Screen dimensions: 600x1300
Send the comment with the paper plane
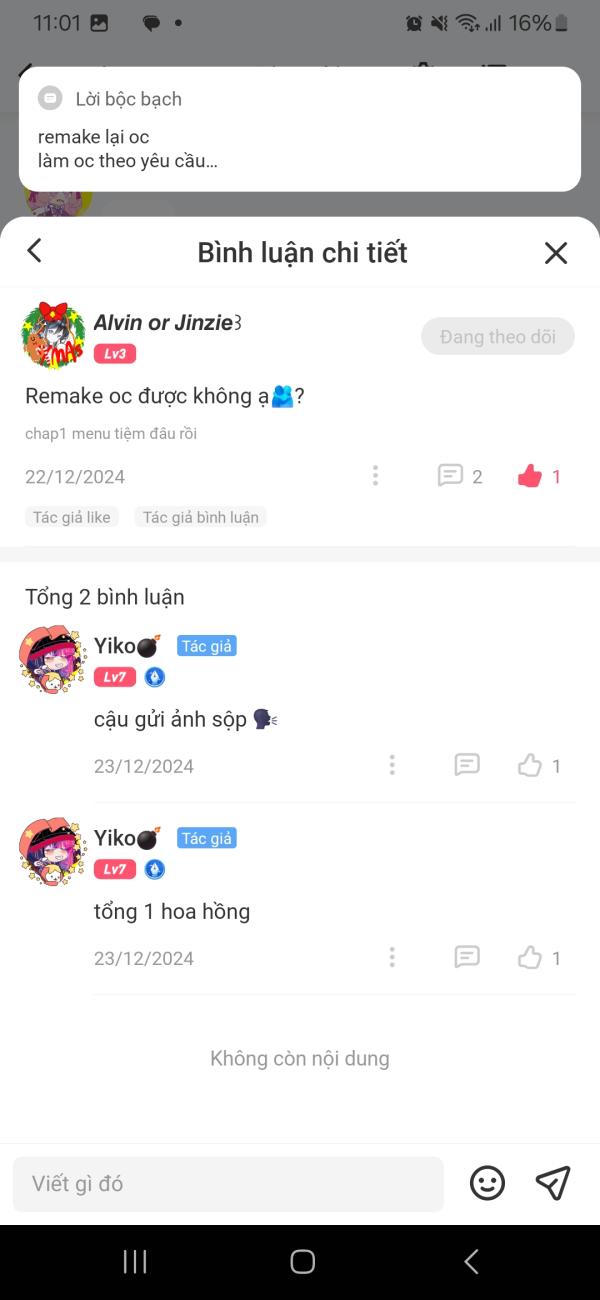(553, 1183)
